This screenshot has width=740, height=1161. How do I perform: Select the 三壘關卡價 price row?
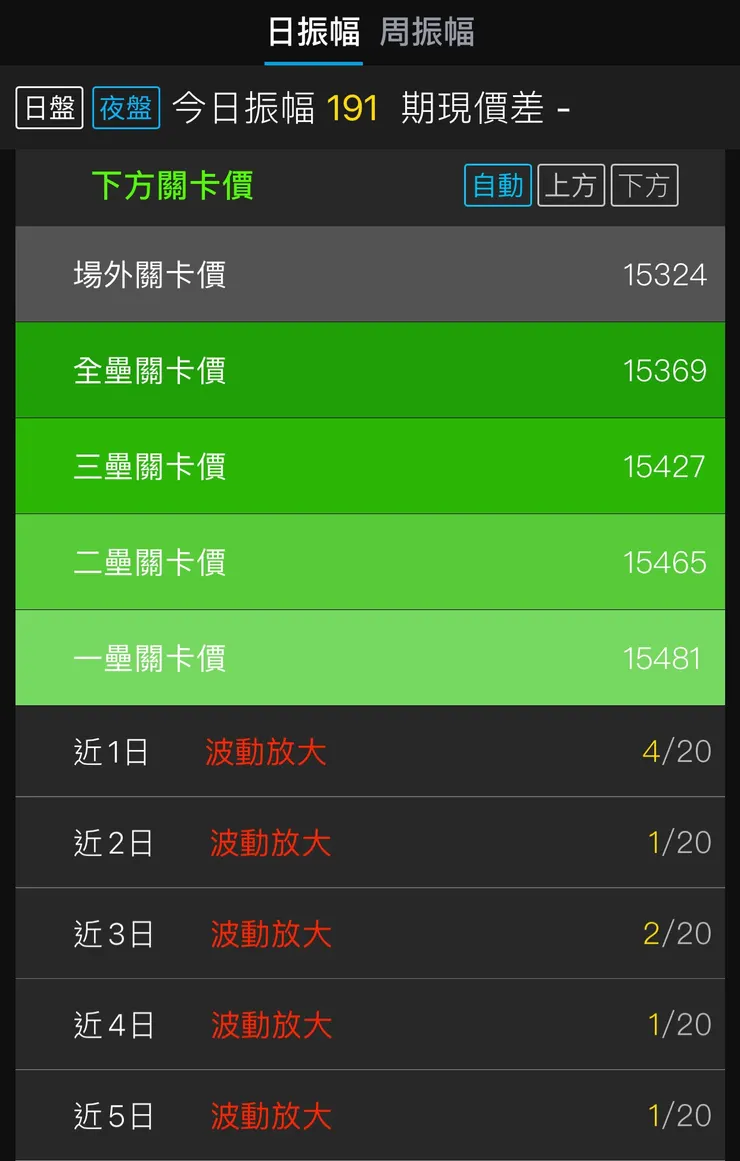[370, 466]
